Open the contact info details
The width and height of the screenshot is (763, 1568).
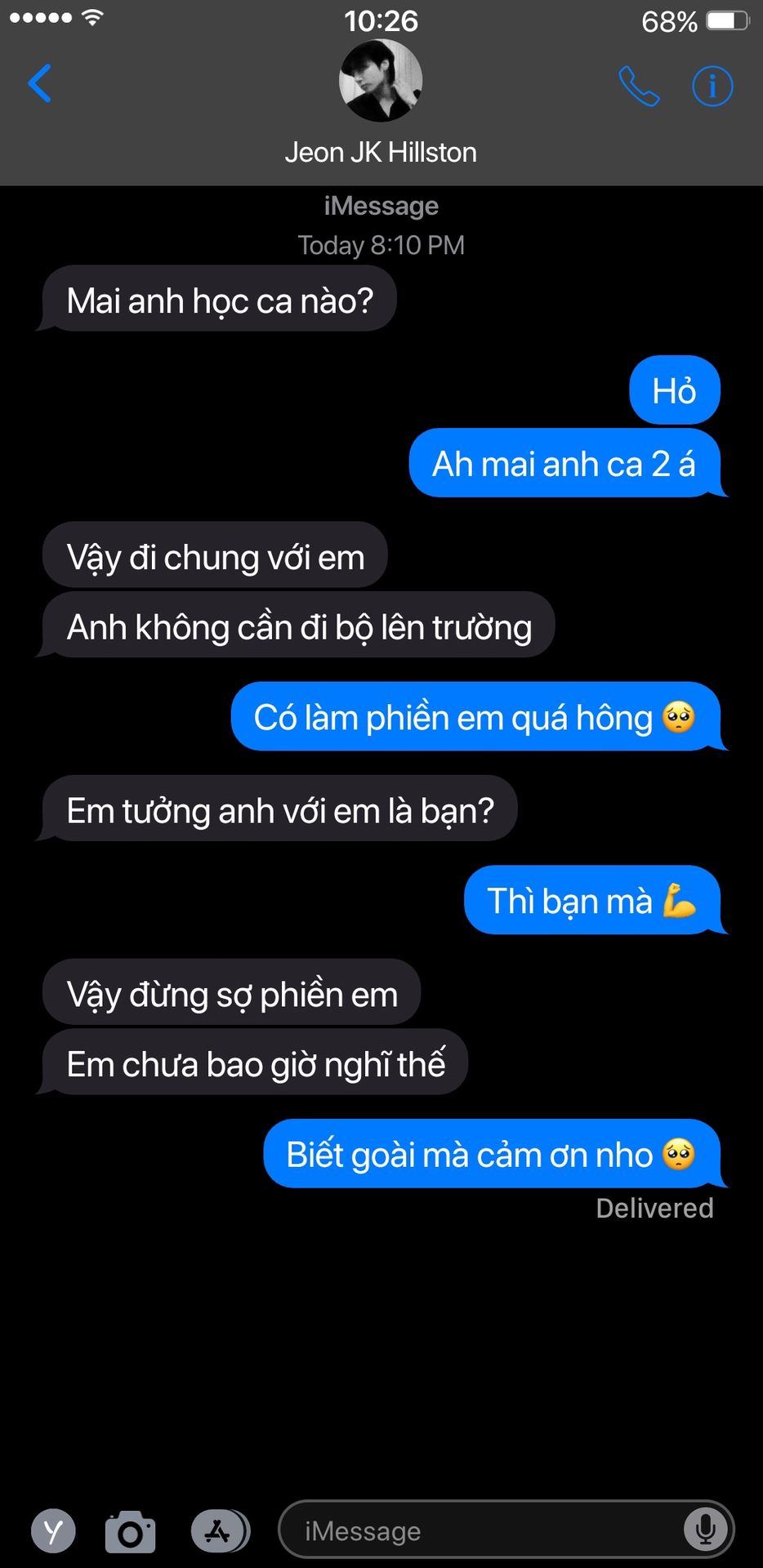point(712,86)
